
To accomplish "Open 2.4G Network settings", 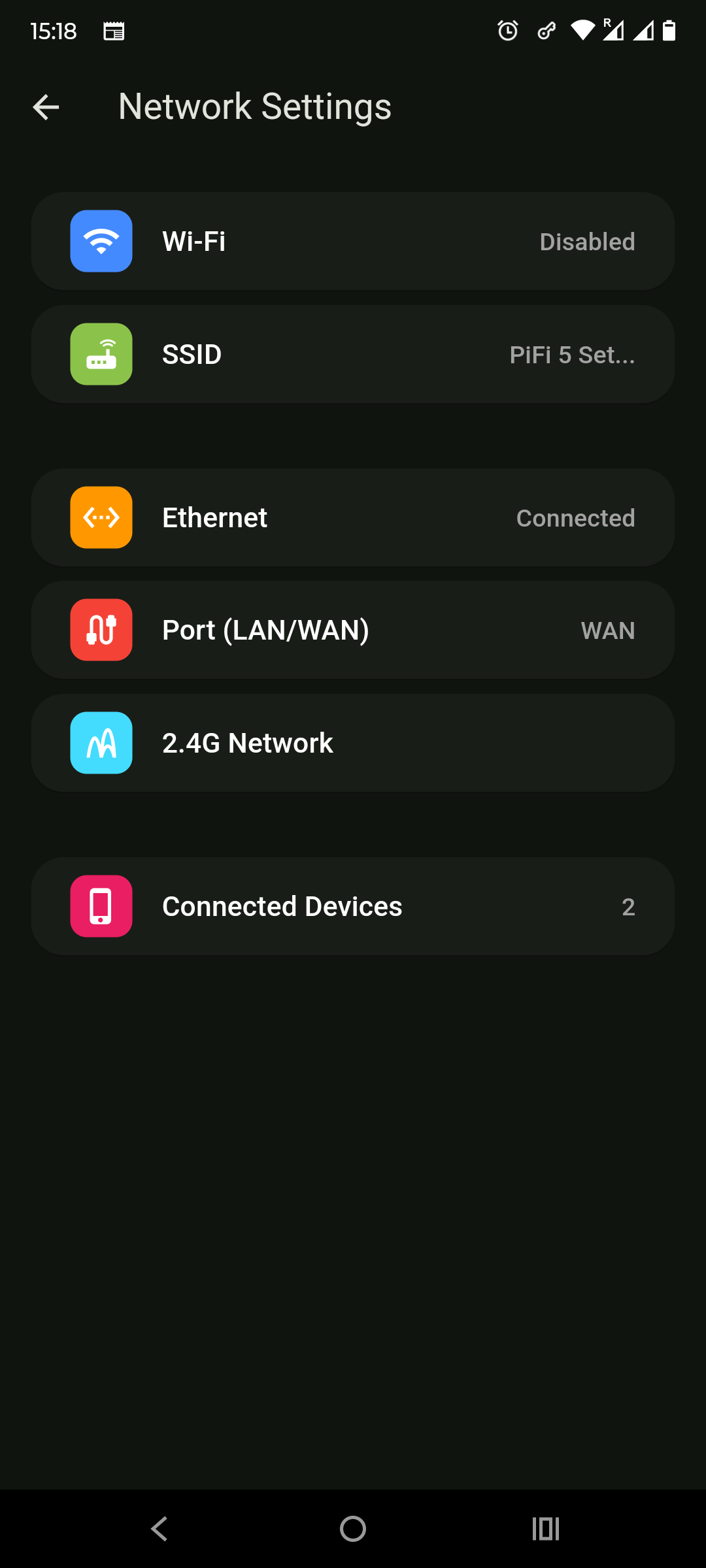I will pyautogui.click(x=353, y=743).
